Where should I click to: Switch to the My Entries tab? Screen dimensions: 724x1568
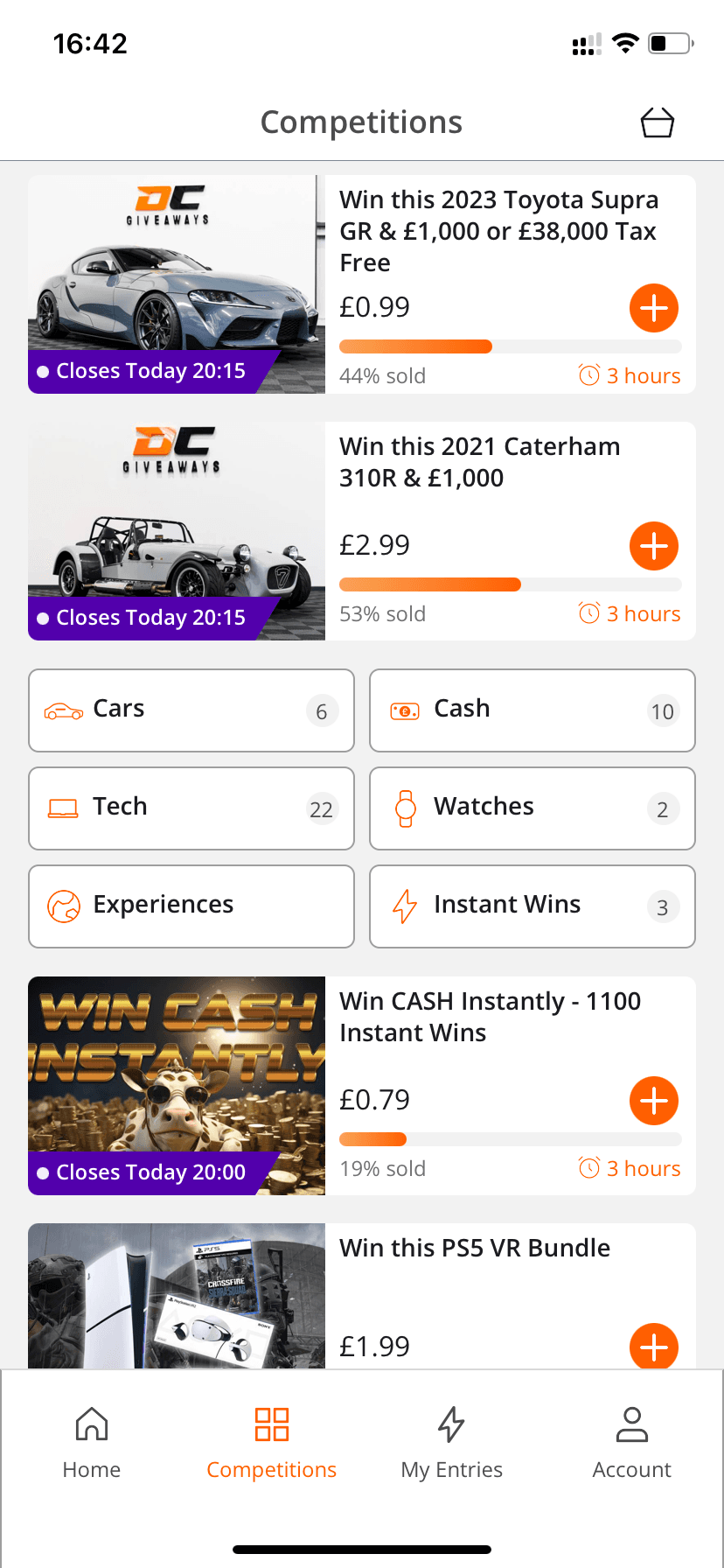coord(451,1442)
